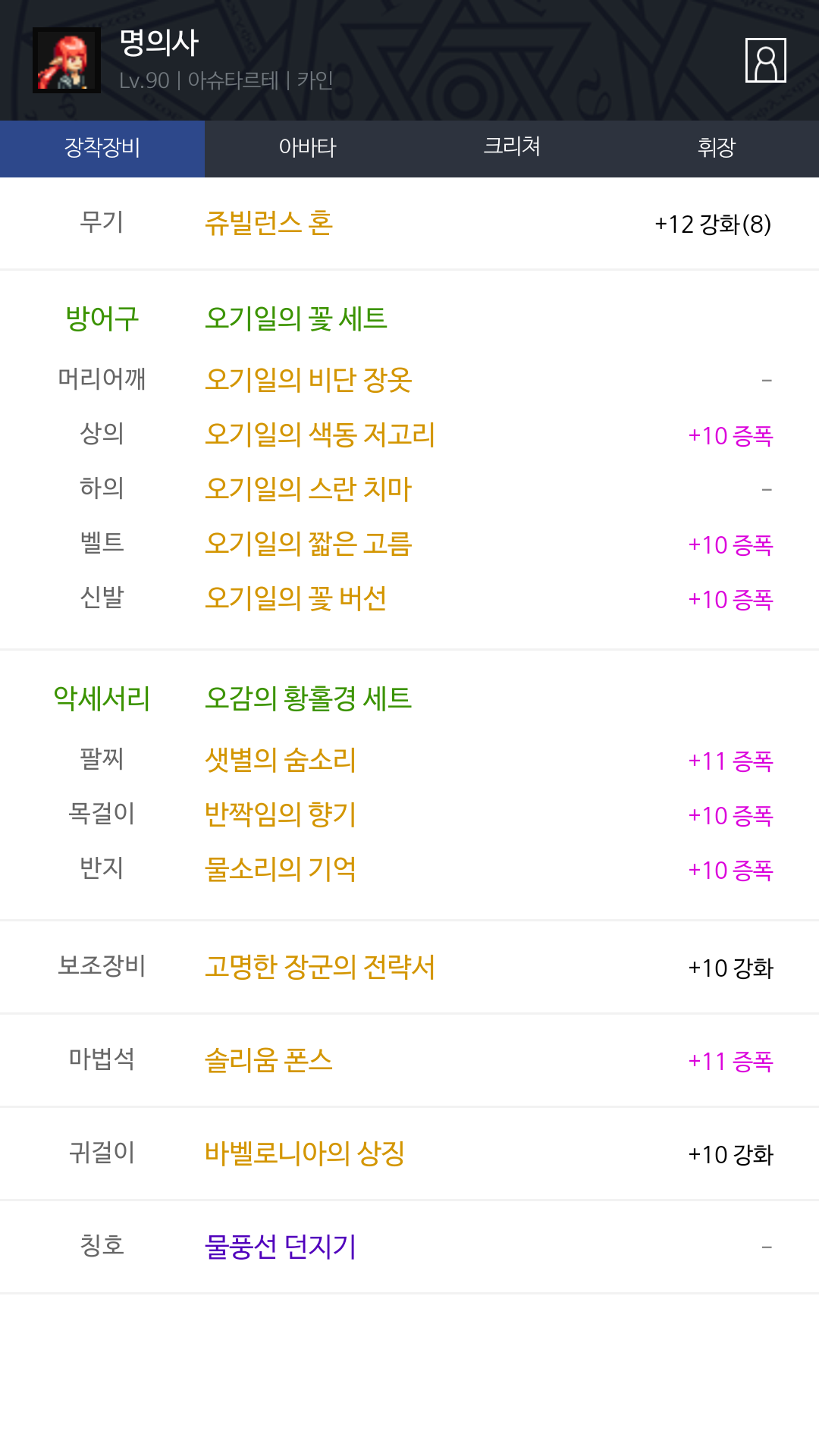819x1456 pixels.
Task: Open the character profile icon
Action: click(x=765, y=61)
